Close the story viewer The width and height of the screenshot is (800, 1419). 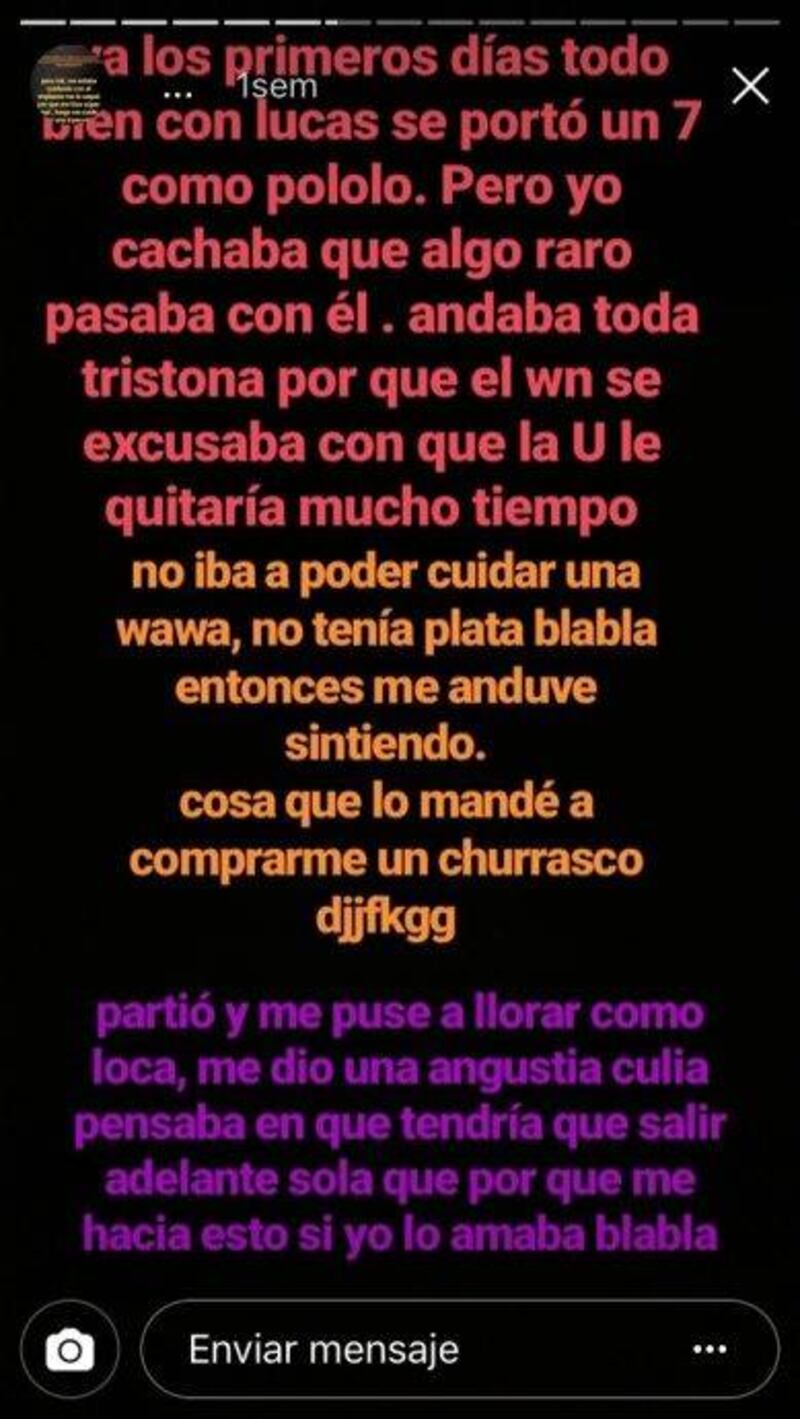750,87
